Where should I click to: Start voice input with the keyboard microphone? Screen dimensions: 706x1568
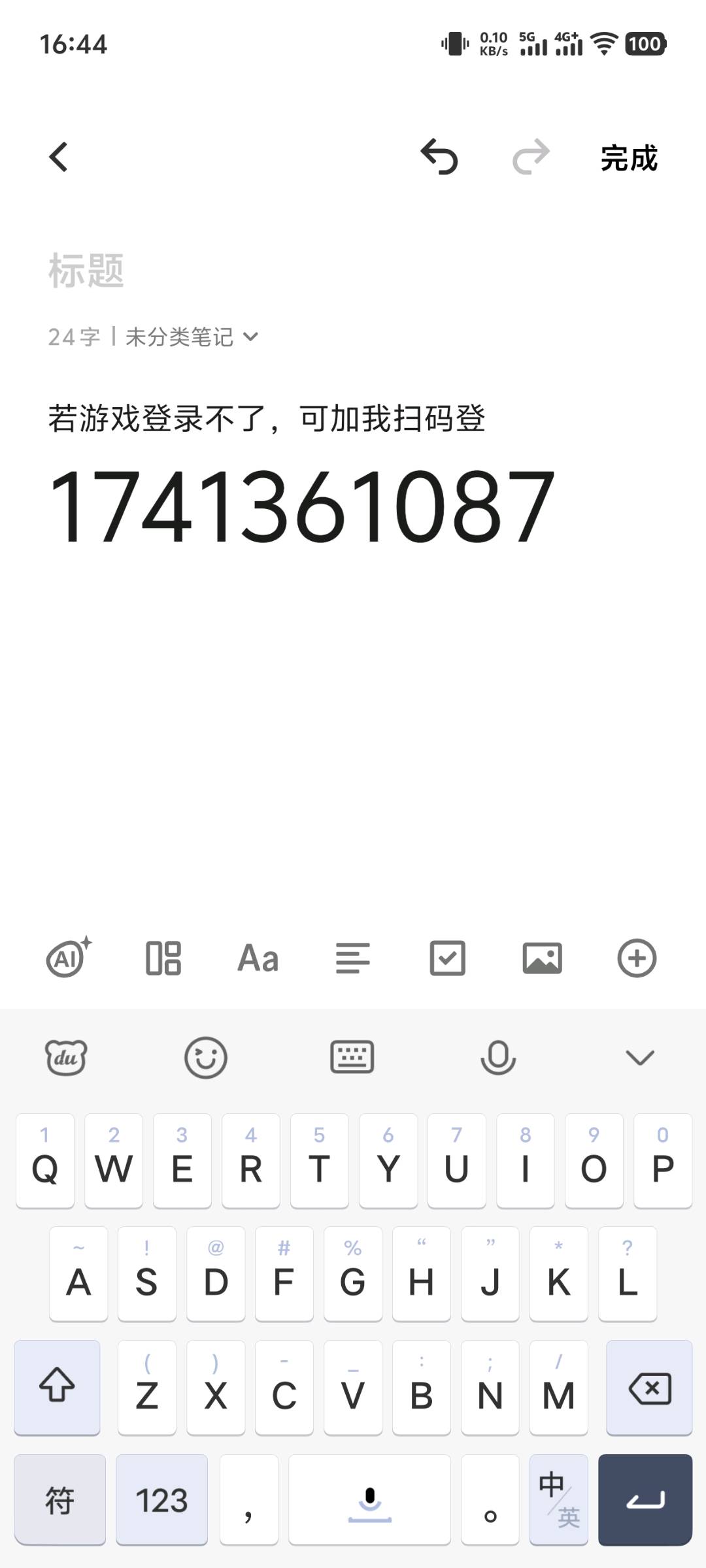point(498,1057)
